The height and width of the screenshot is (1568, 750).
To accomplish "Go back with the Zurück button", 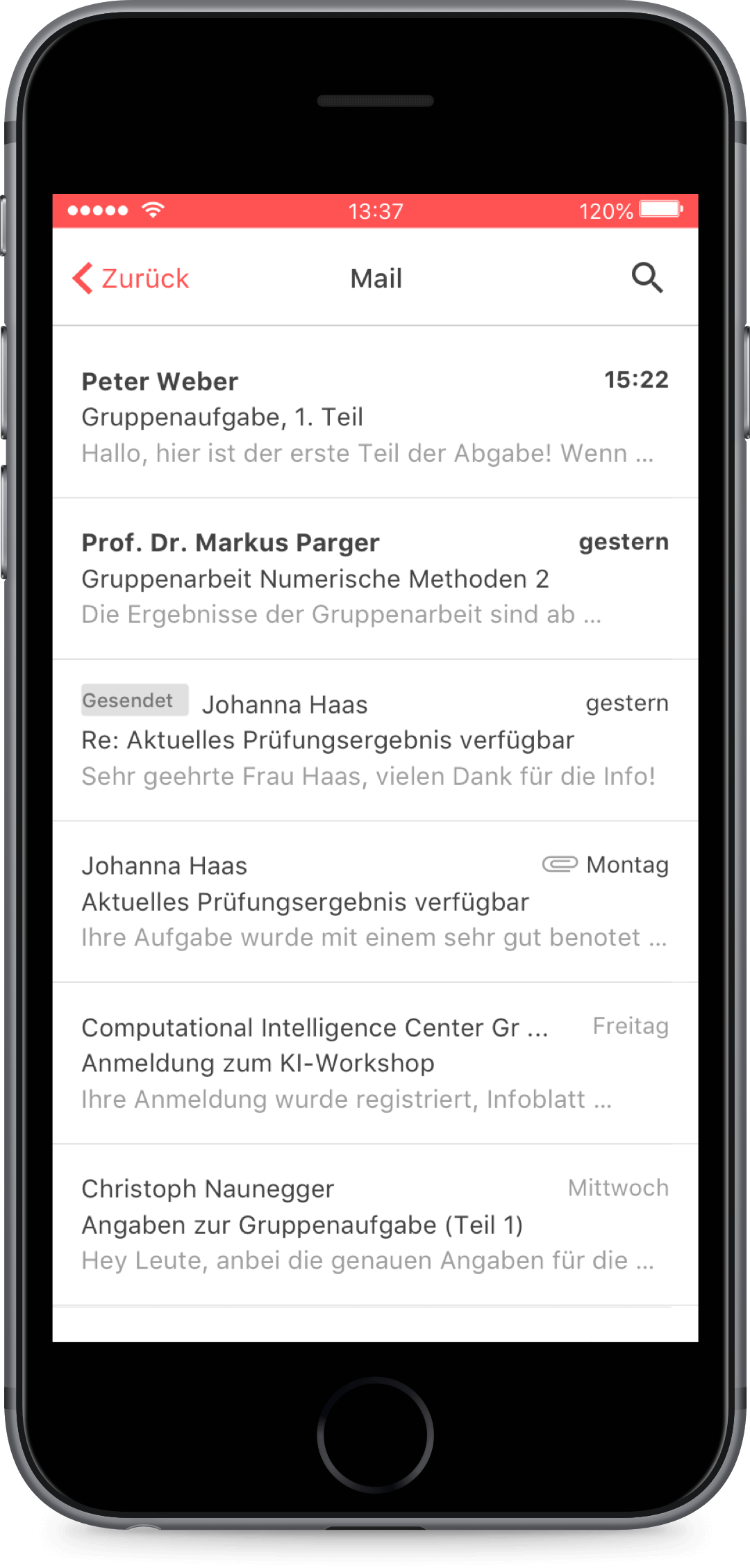I will pos(131,279).
